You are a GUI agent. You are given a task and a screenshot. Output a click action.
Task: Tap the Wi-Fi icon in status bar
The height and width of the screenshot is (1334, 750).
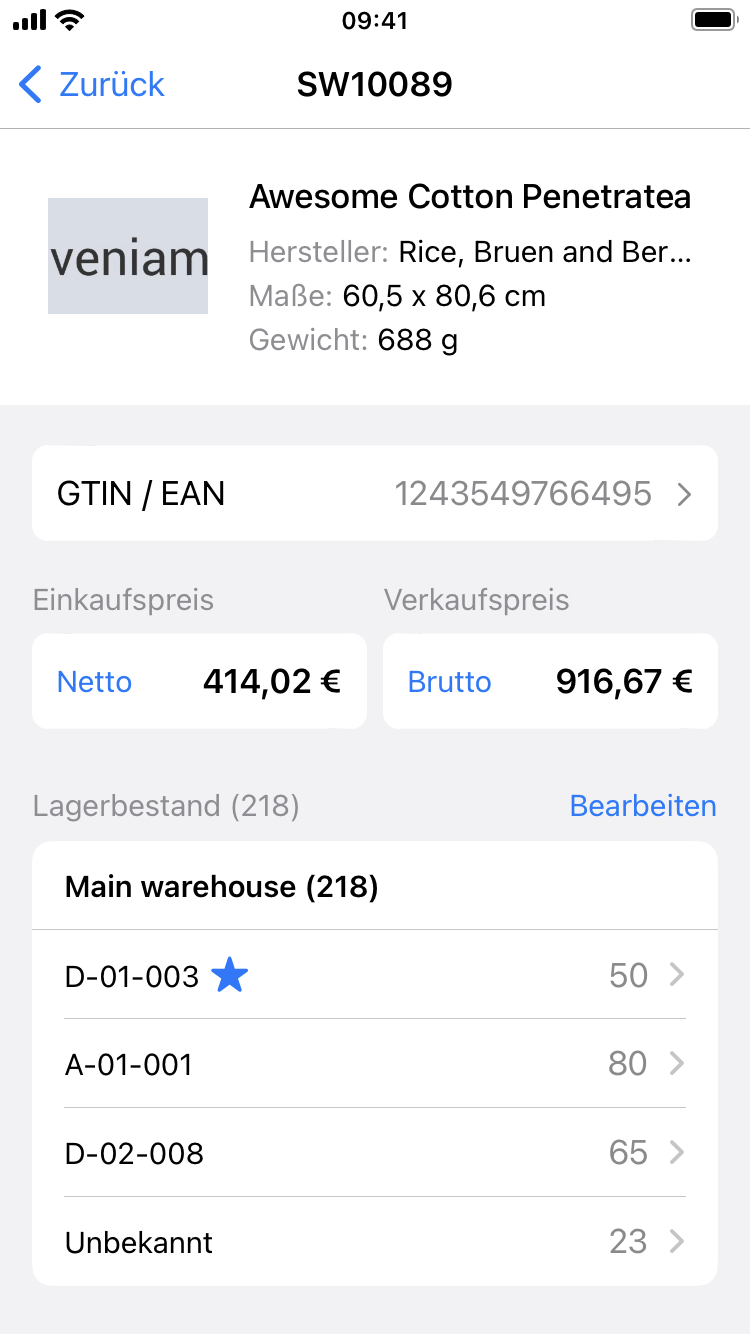tap(70, 18)
